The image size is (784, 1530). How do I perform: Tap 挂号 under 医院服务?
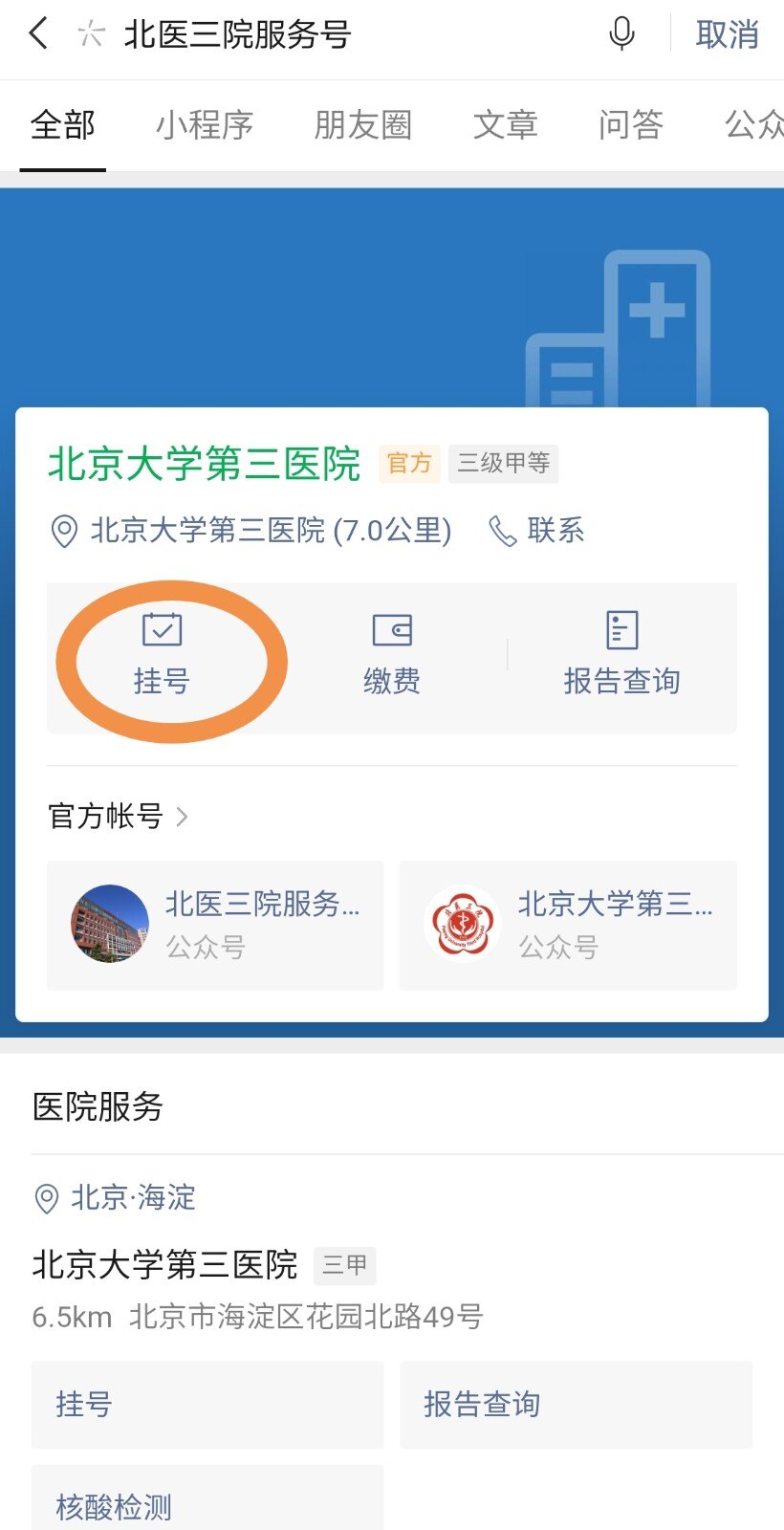point(207,1404)
